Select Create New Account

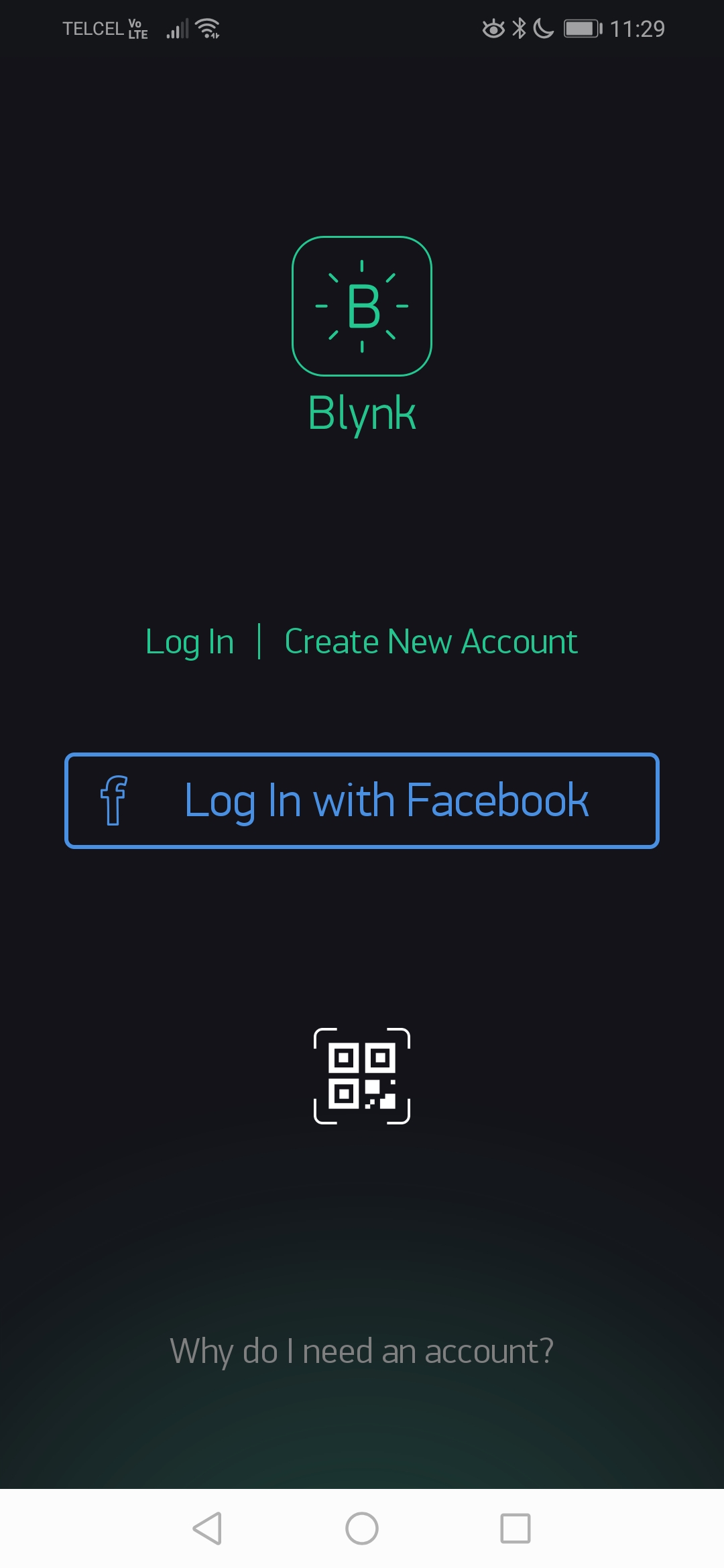[430, 642]
